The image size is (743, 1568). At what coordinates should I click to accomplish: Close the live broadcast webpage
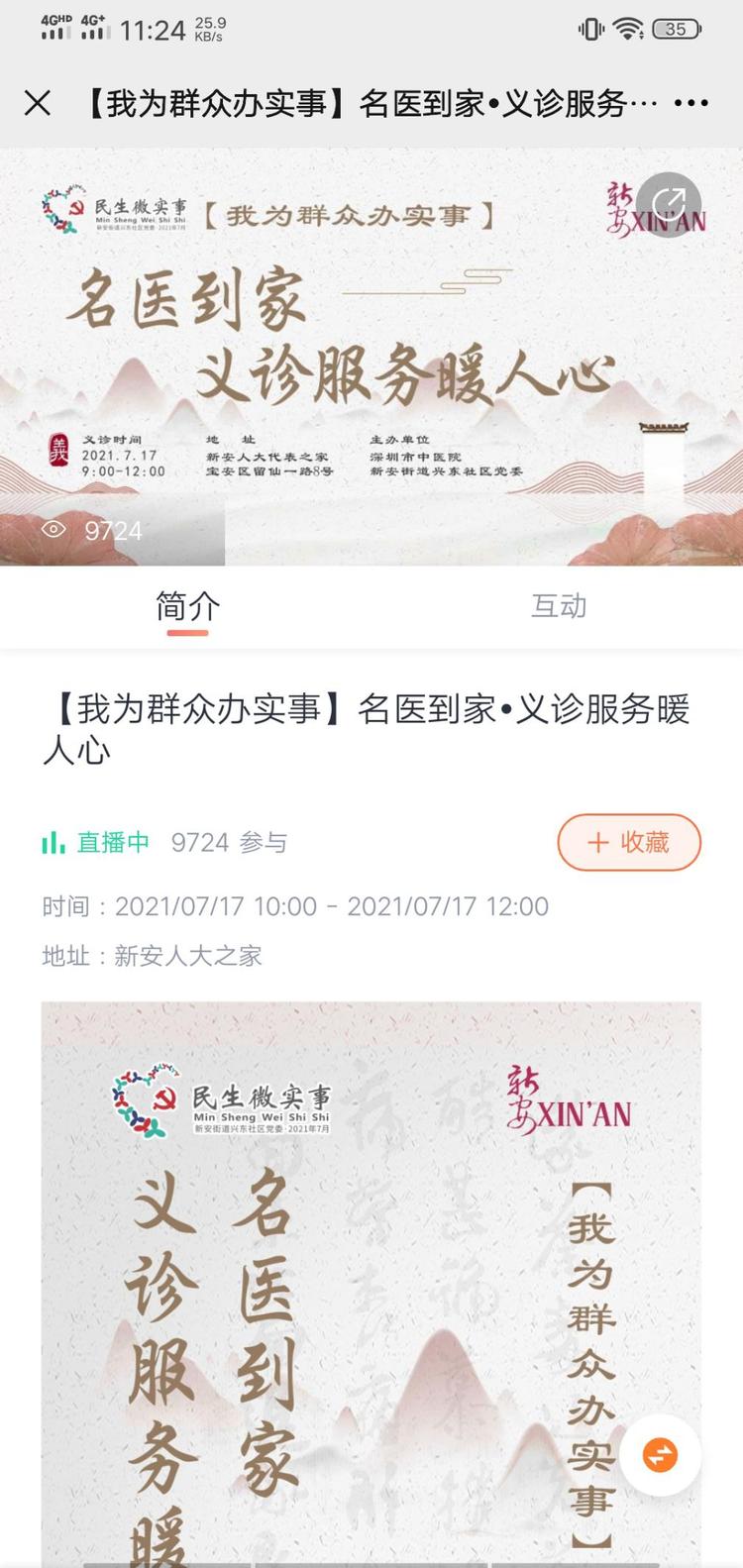coord(38,103)
